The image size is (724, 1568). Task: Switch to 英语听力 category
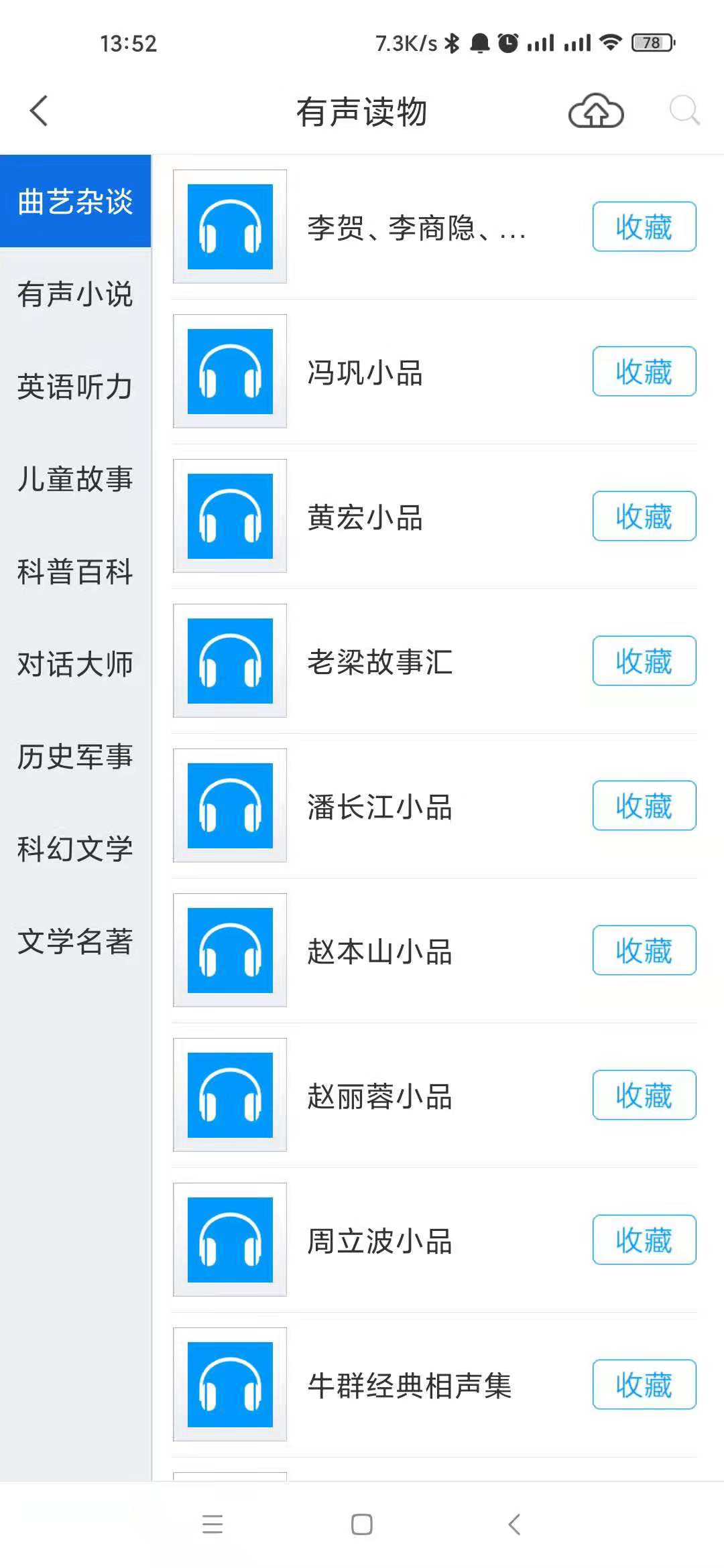click(x=75, y=387)
